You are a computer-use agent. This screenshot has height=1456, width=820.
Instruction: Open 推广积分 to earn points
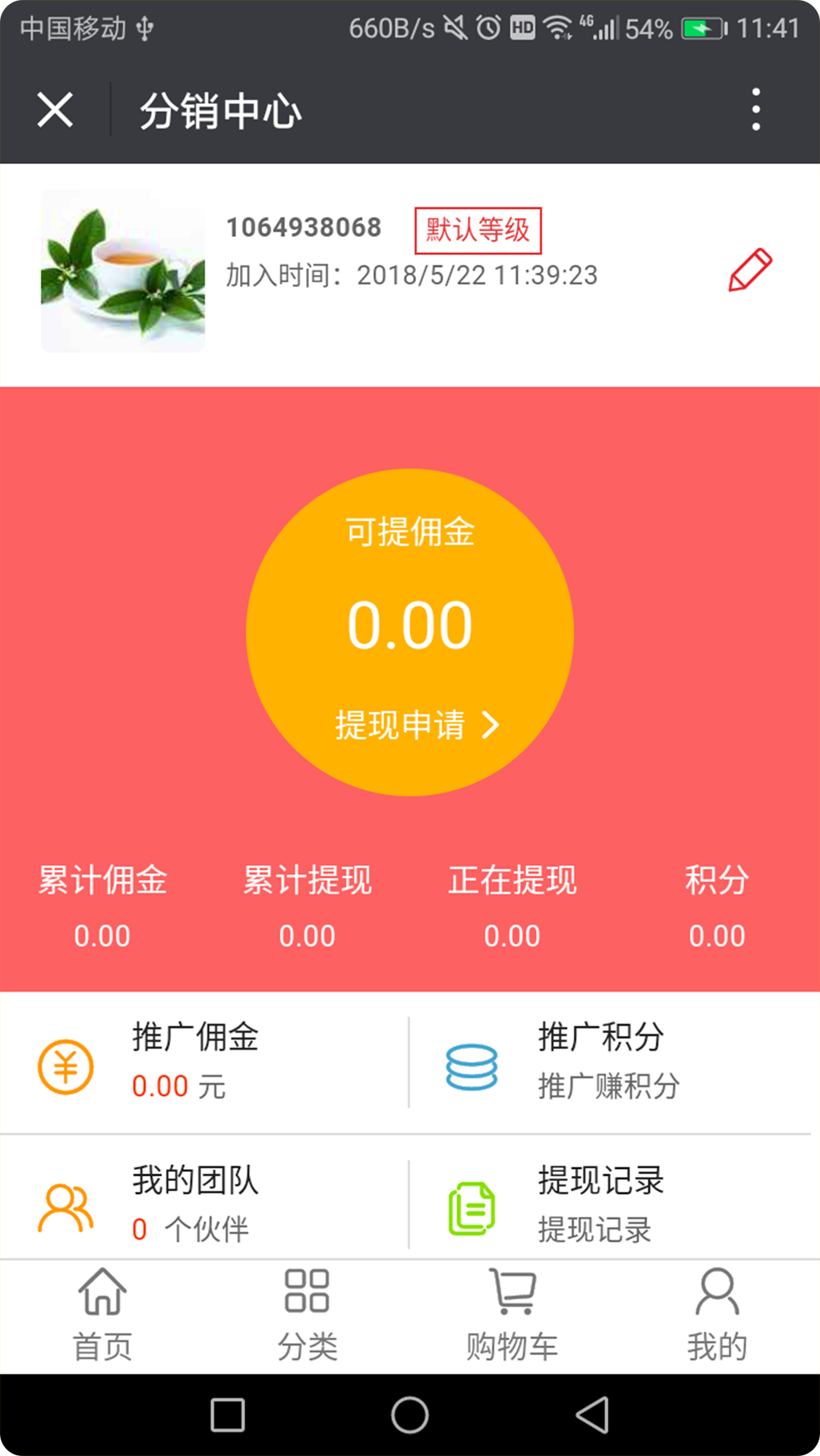tap(615, 1062)
